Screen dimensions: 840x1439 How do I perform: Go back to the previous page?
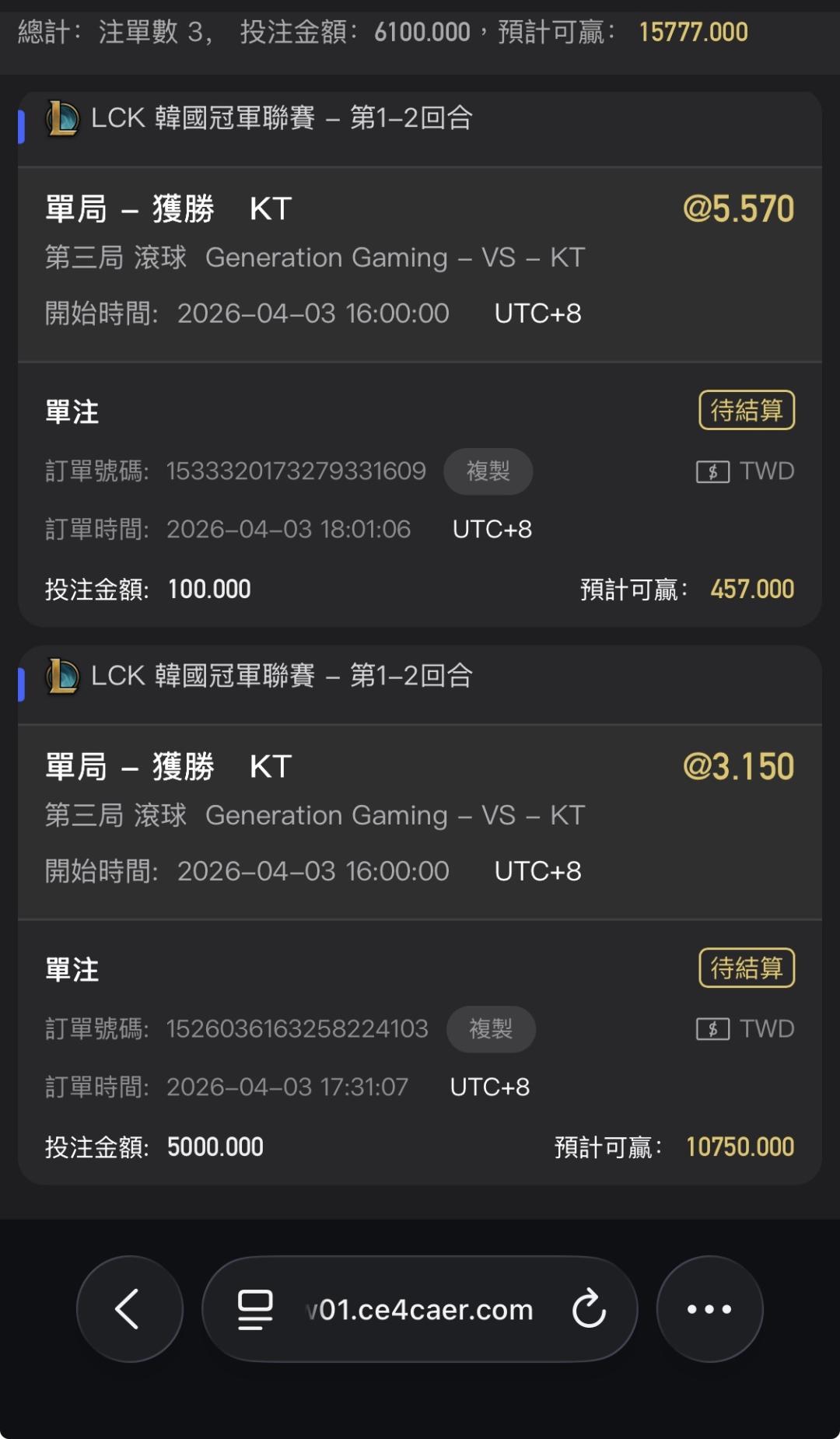129,1309
